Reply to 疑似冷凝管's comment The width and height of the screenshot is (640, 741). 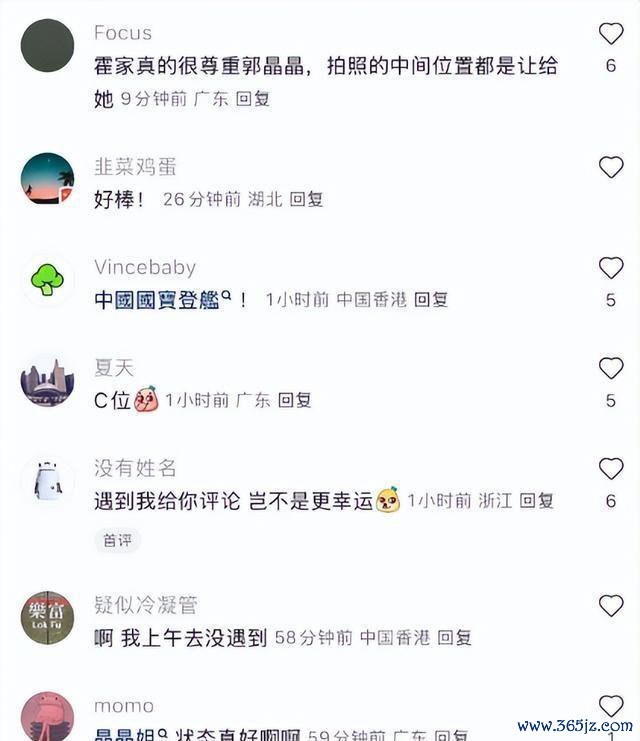click(x=454, y=637)
